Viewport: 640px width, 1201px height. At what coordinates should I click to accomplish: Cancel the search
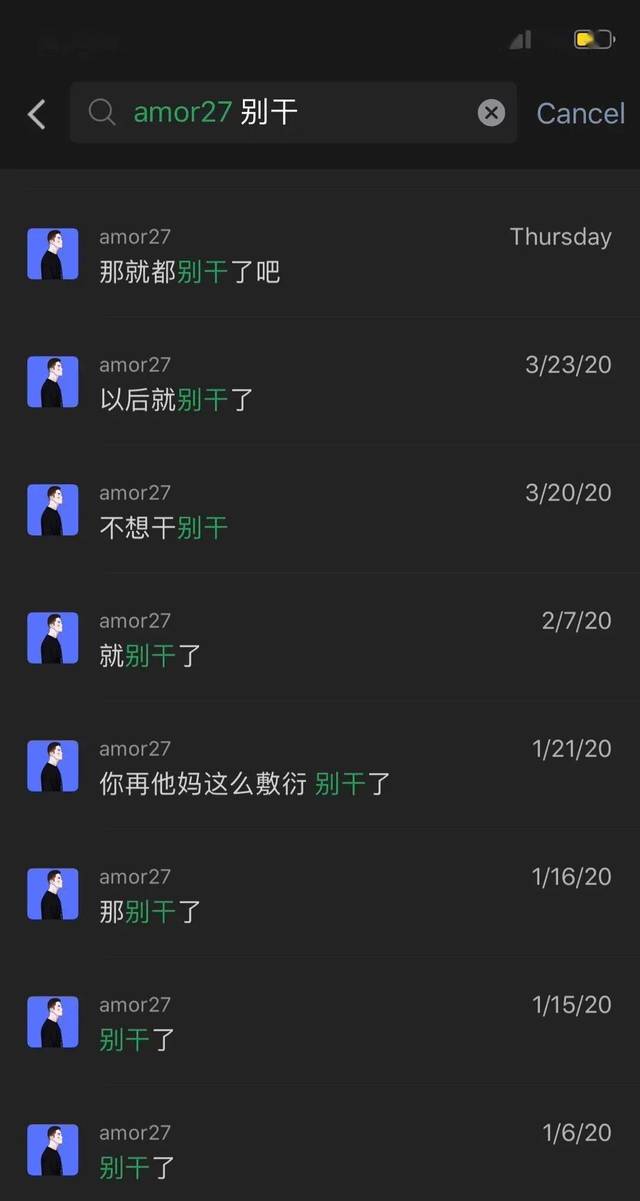580,113
